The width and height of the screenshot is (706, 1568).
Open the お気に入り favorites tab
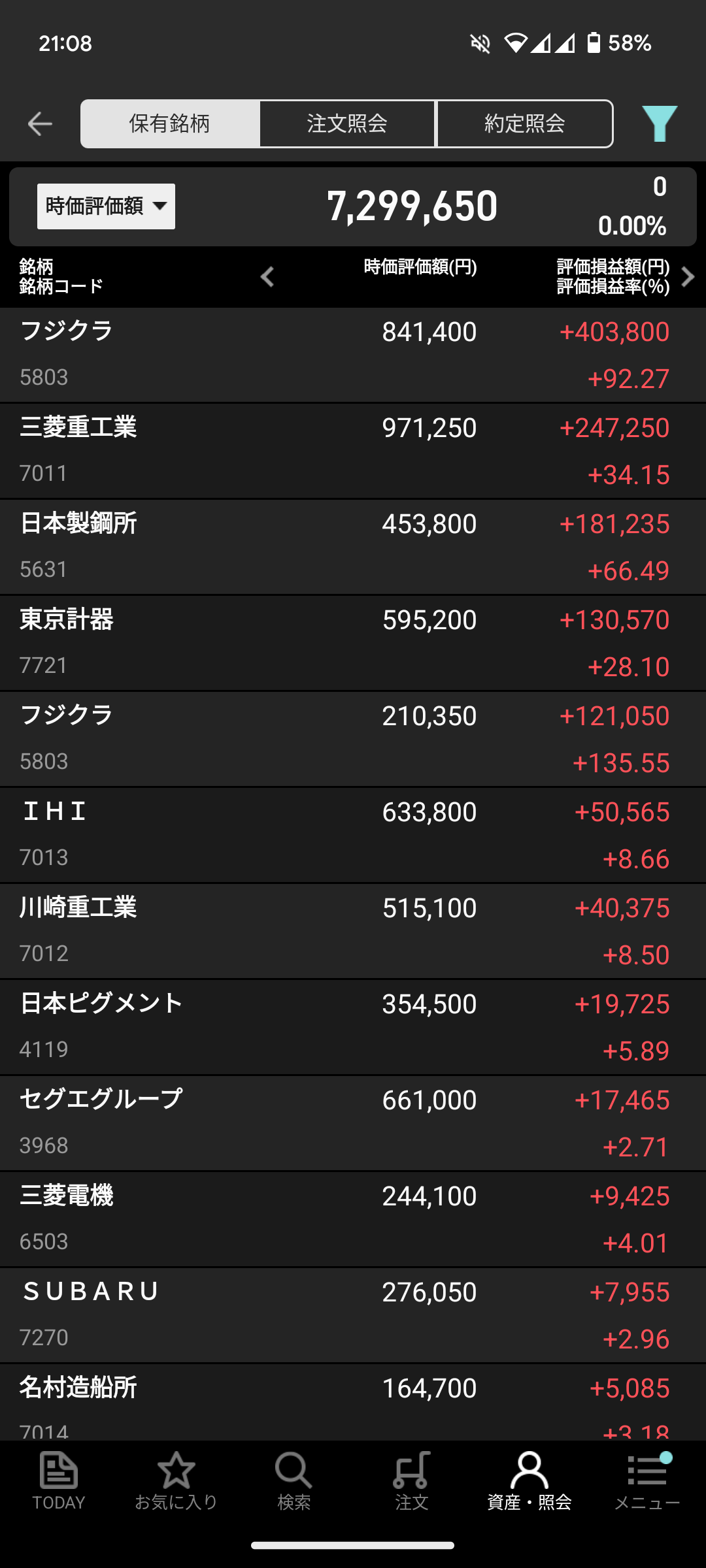tap(176, 1482)
